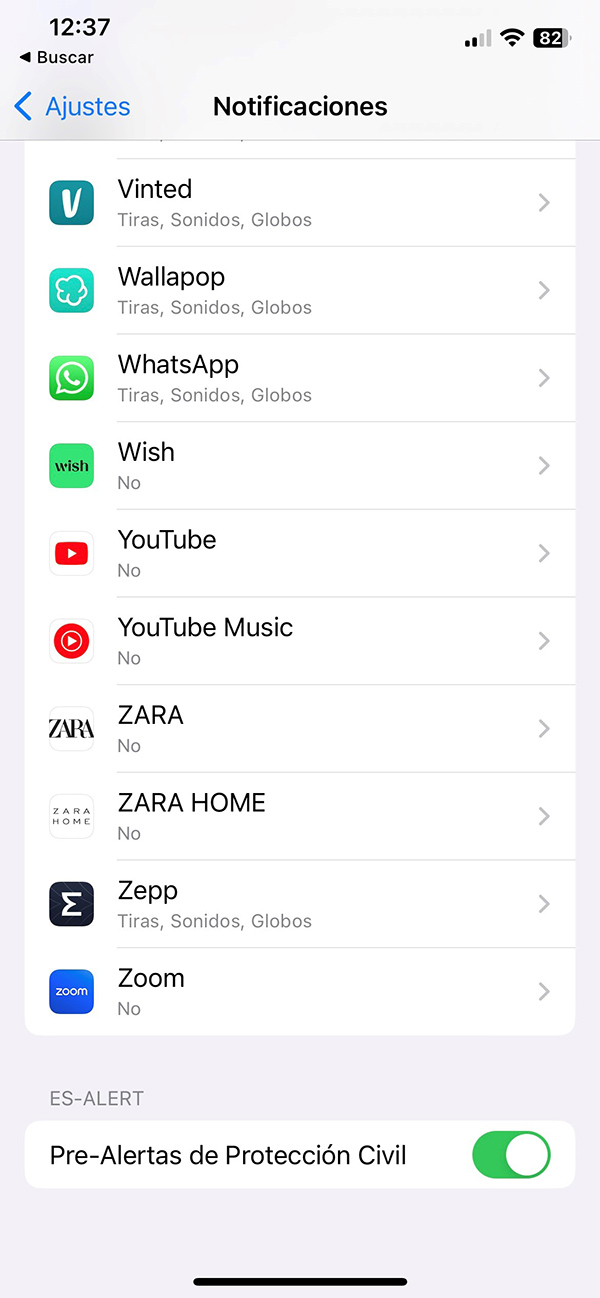This screenshot has width=600, height=1298.
Task: Go back to Ajustes
Action: point(73,106)
